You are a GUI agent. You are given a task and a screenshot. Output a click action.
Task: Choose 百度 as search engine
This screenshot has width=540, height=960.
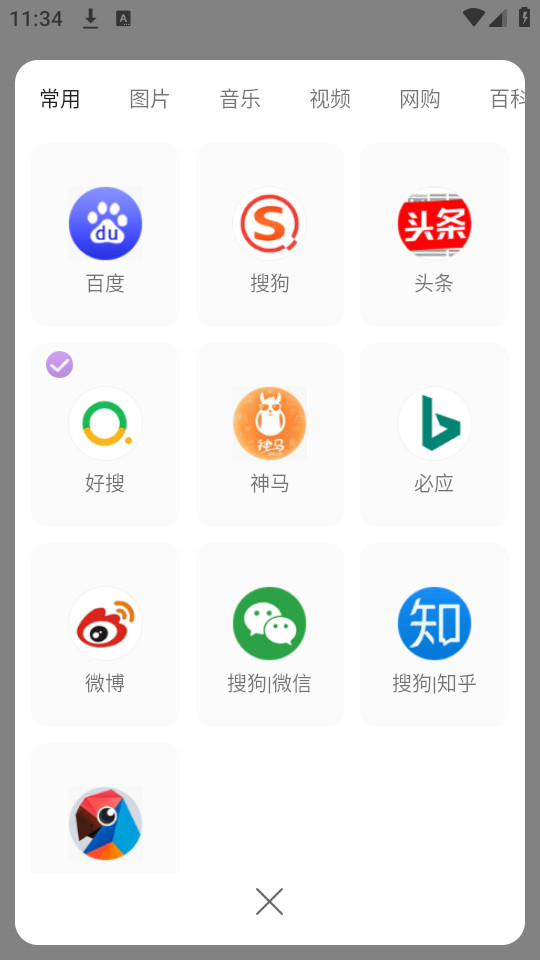[105, 235]
